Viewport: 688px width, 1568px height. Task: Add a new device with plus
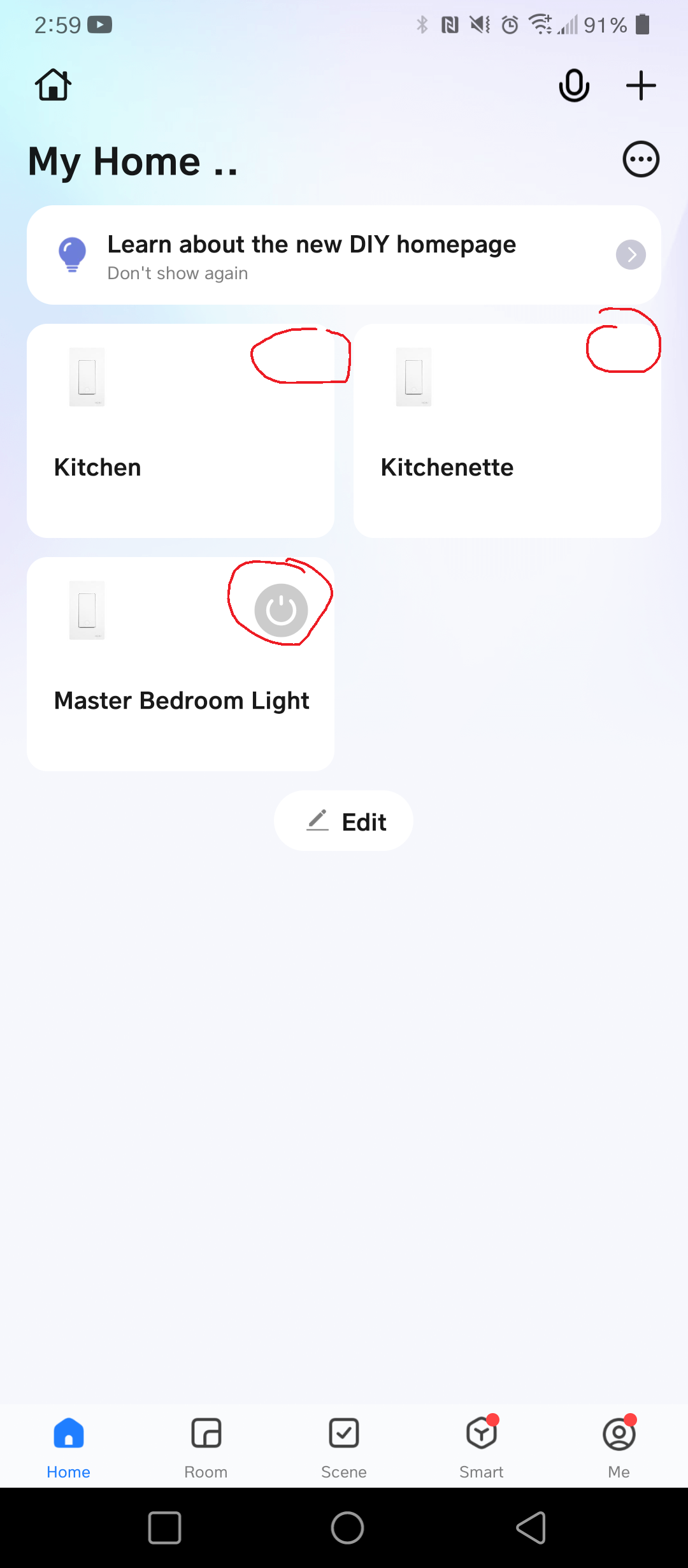(641, 85)
